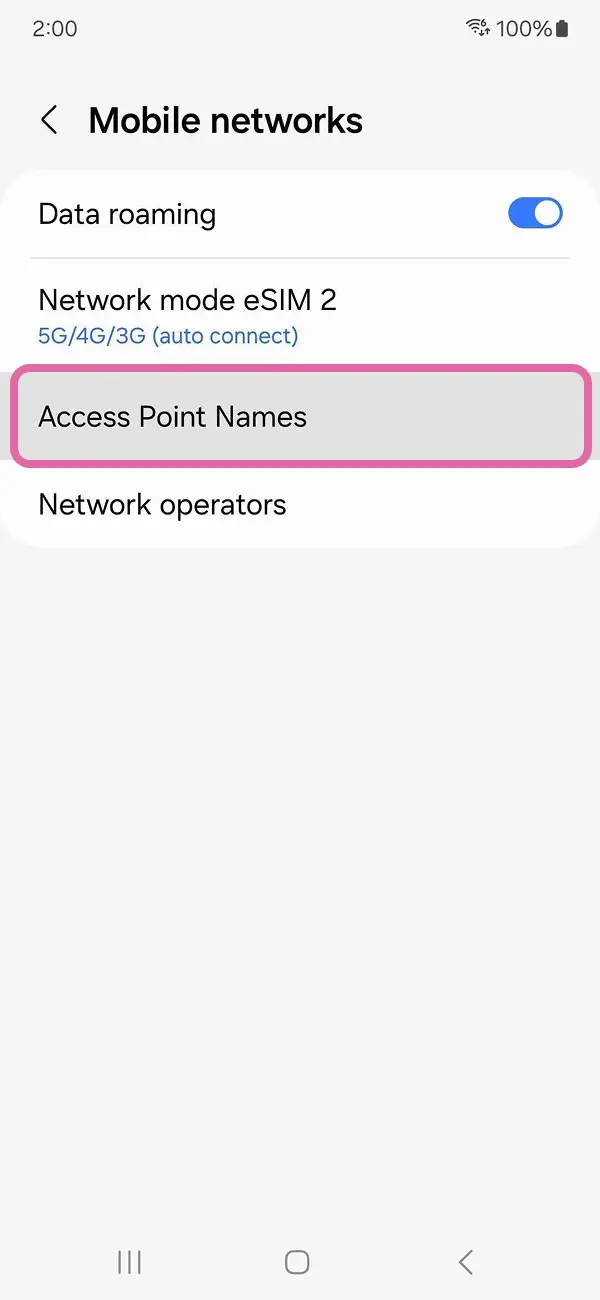This screenshot has height=1300, width=600.
Task: Go back from Mobile networks
Action: click(x=49, y=121)
